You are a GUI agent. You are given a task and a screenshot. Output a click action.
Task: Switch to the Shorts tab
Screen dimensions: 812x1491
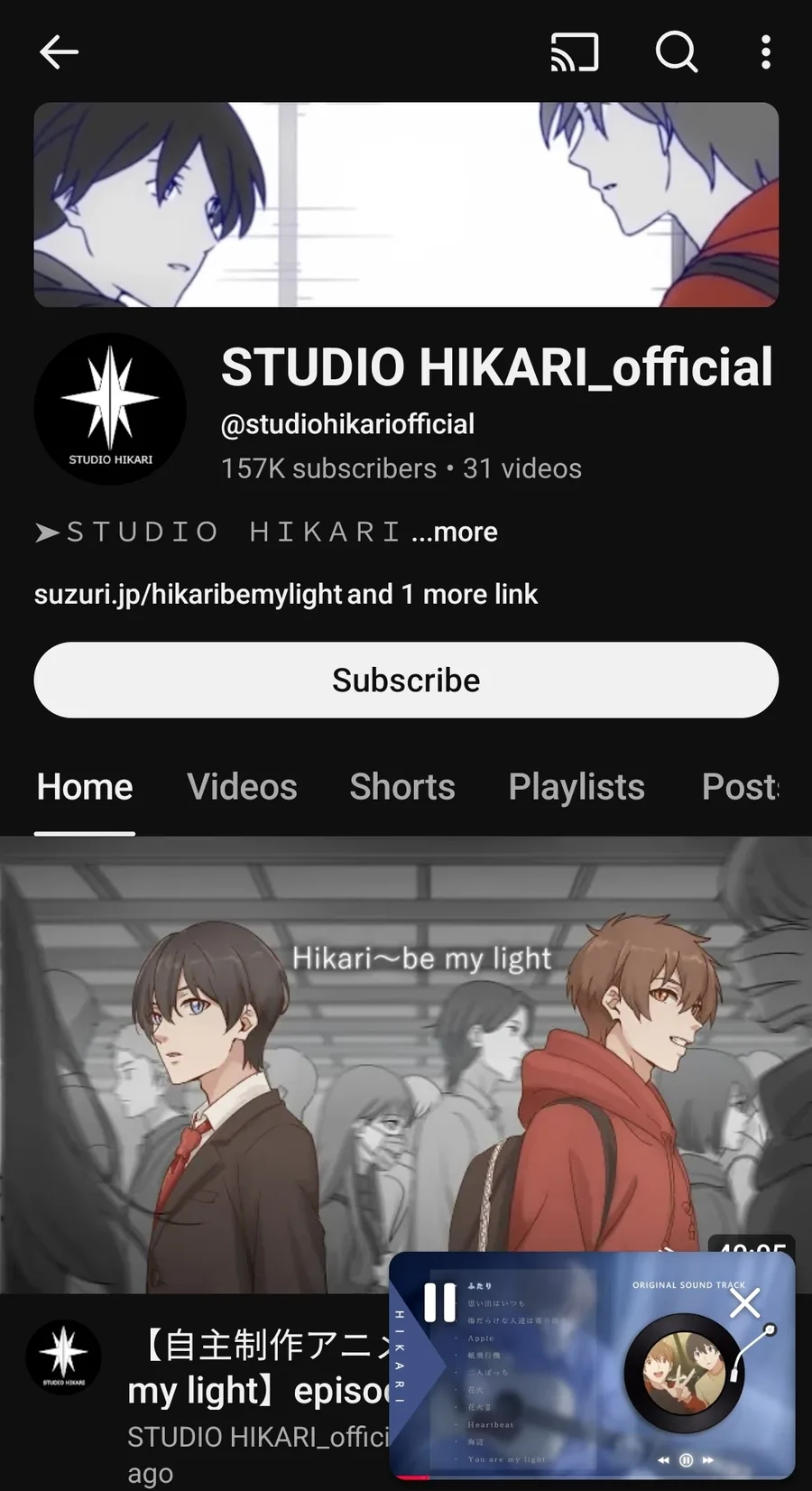pos(402,786)
